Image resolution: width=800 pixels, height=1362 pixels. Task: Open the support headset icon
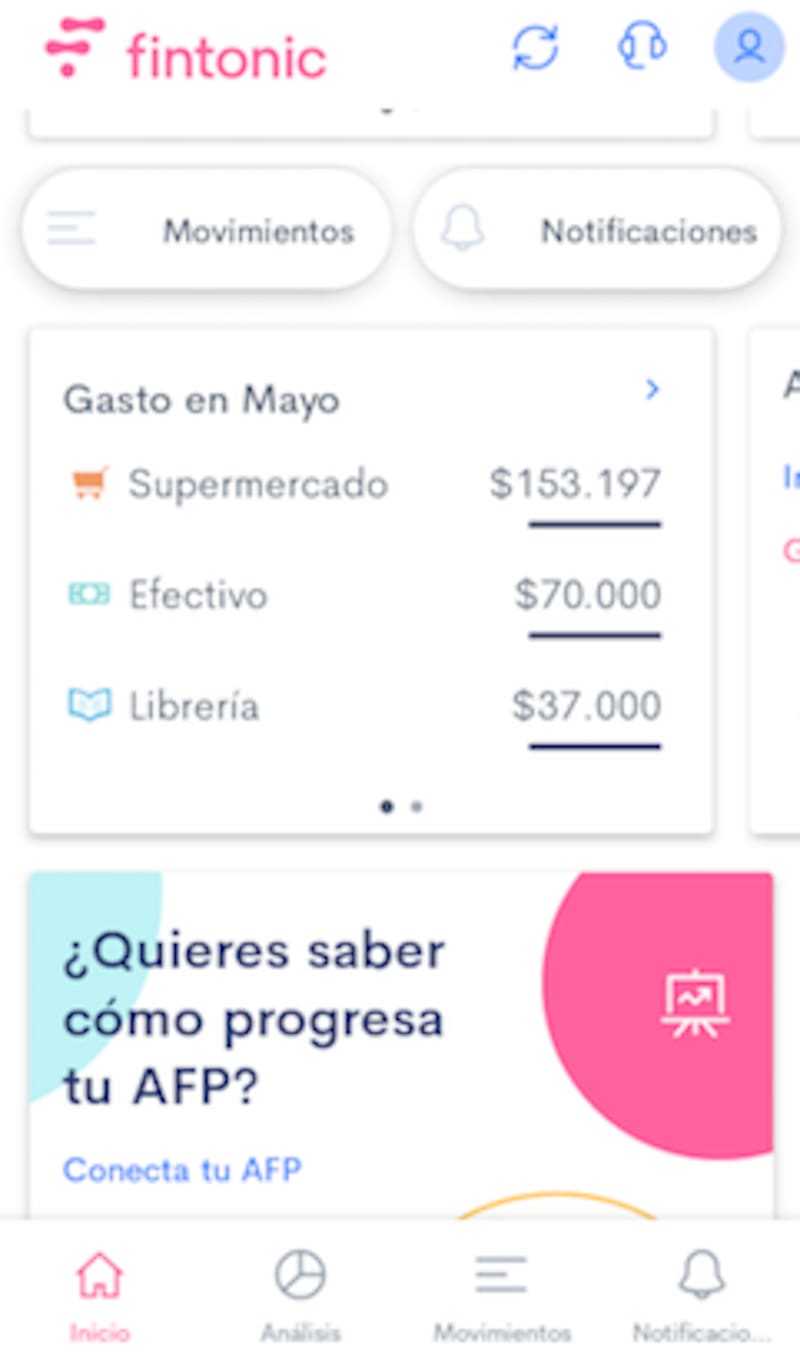click(x=641, y=47)
